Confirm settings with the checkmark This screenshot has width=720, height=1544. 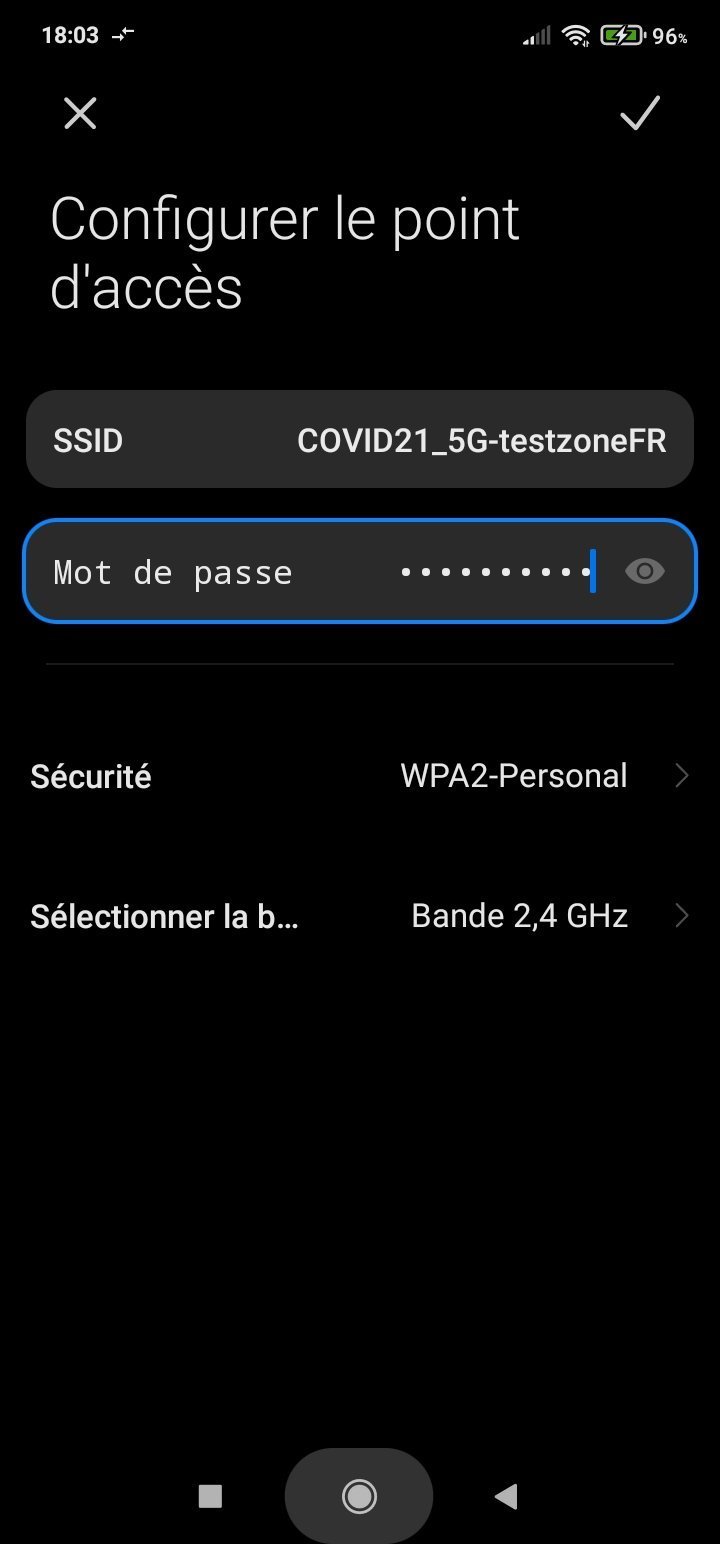pyautogui.click(x=640, y=113)
